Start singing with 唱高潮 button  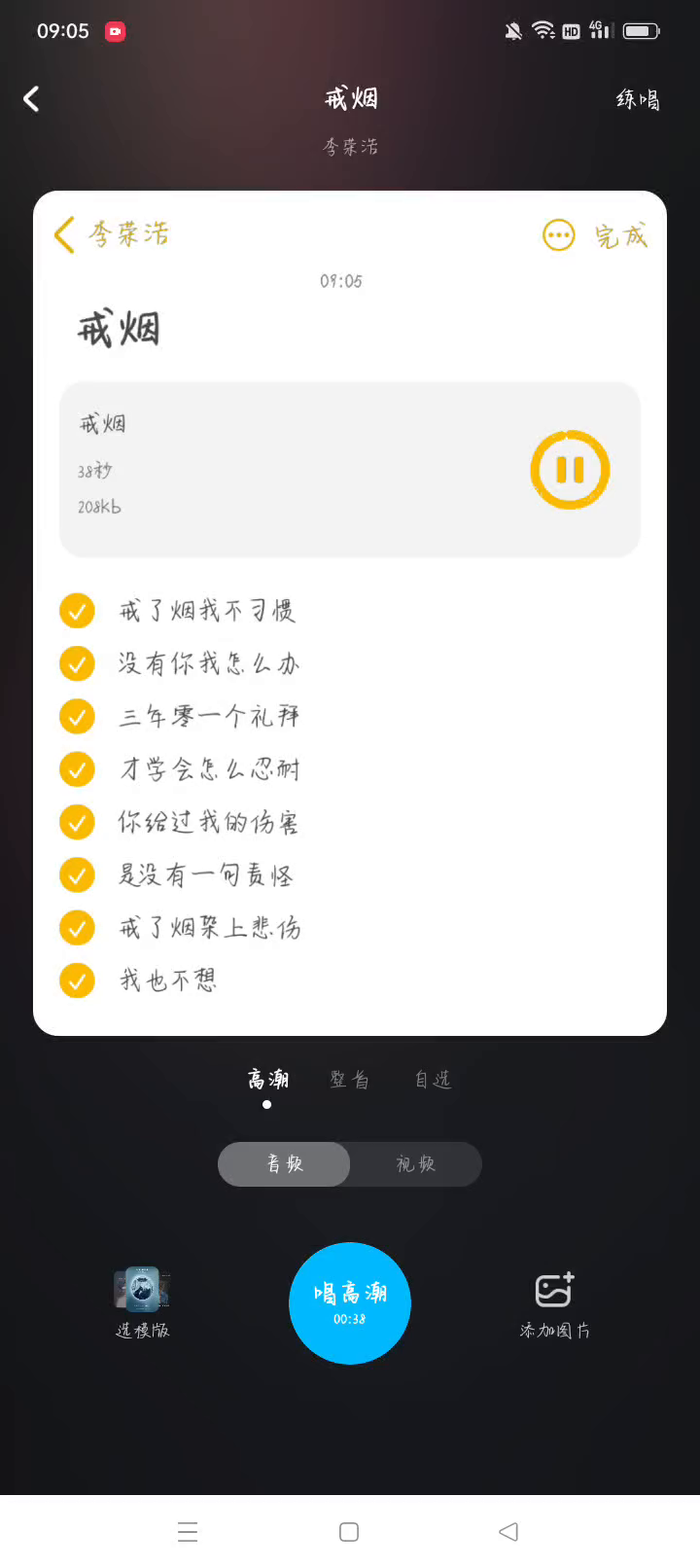pos(350,1303)
